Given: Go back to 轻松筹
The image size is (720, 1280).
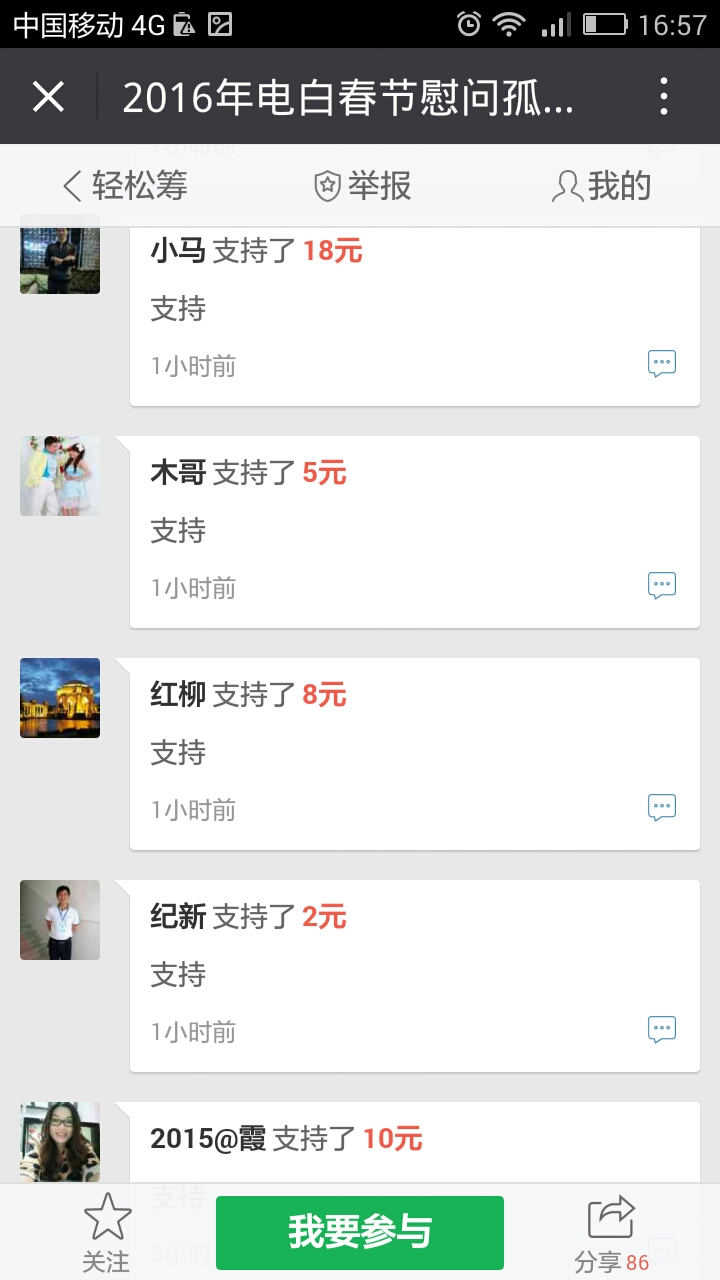Looking at the screenshot, I should [x=125, y=186].
